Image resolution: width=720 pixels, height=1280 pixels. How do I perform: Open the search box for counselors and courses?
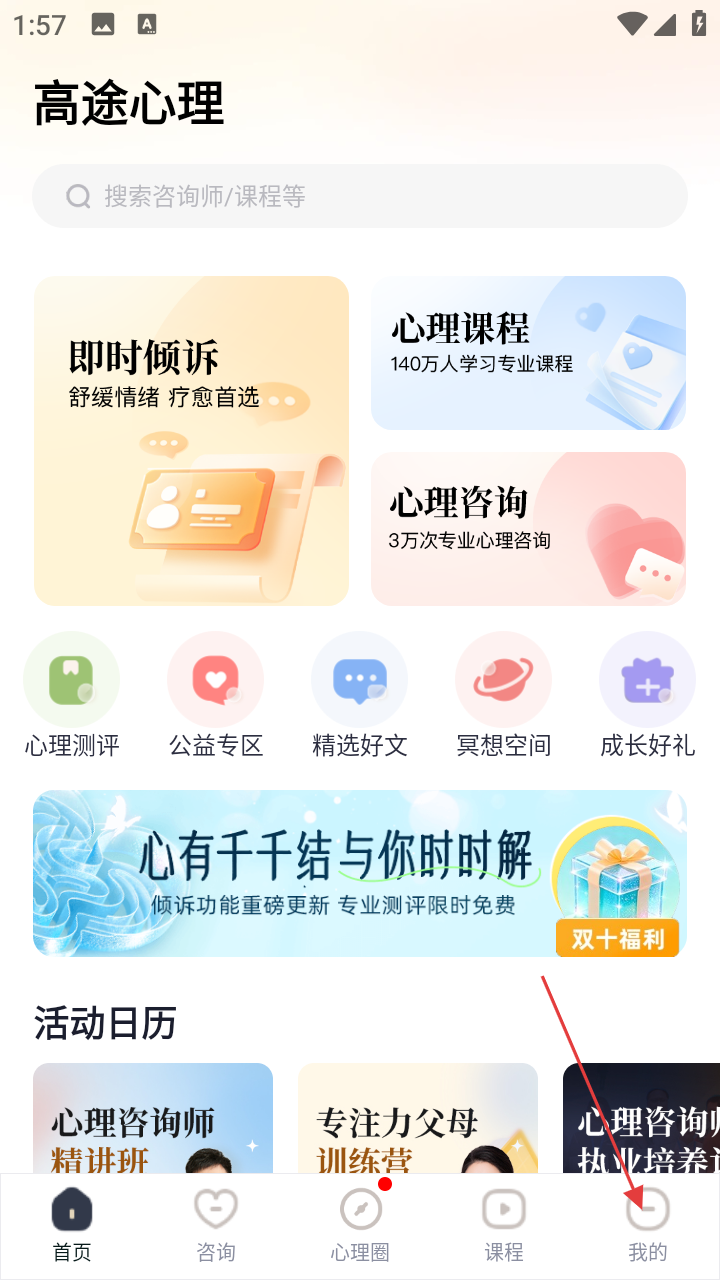pyautogui.click(x=360, y=196)
